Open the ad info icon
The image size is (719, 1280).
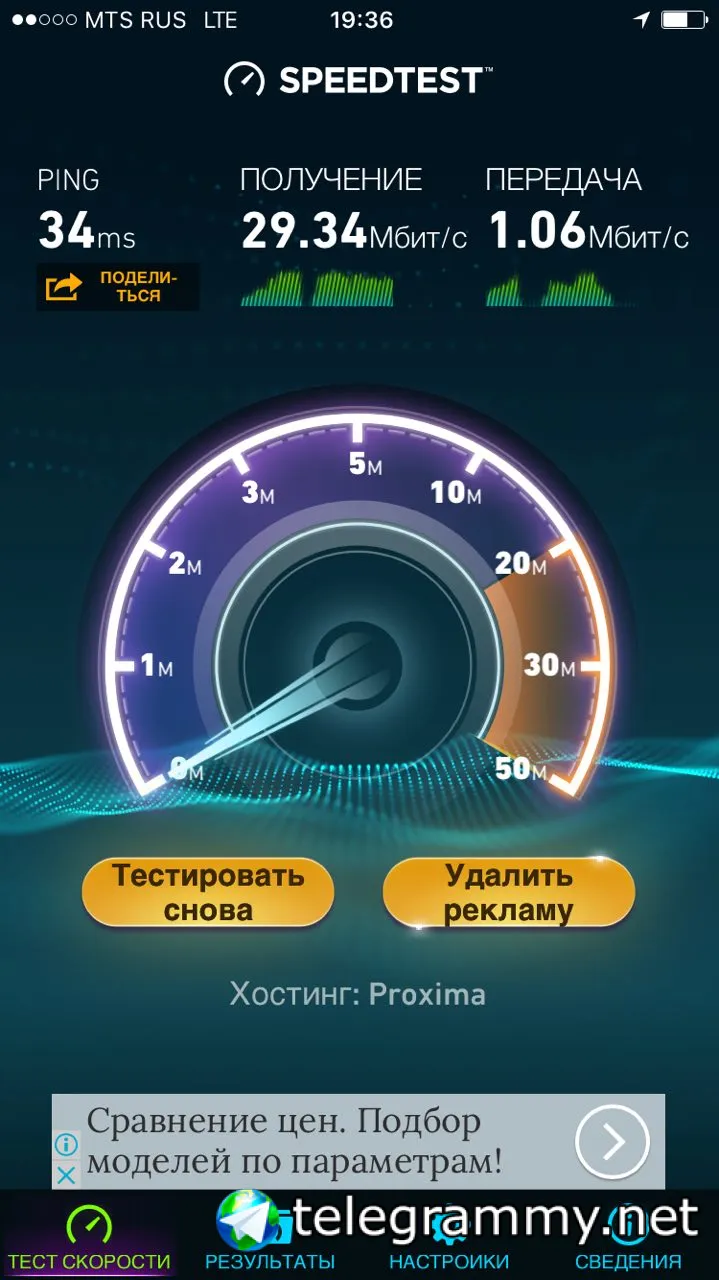click(66, 1144)
